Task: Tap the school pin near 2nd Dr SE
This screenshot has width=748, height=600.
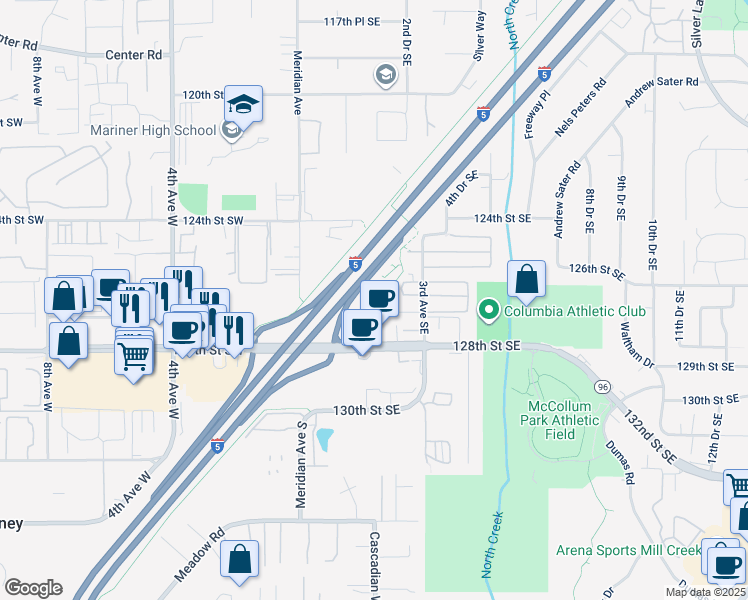Action: pos(385,75)
